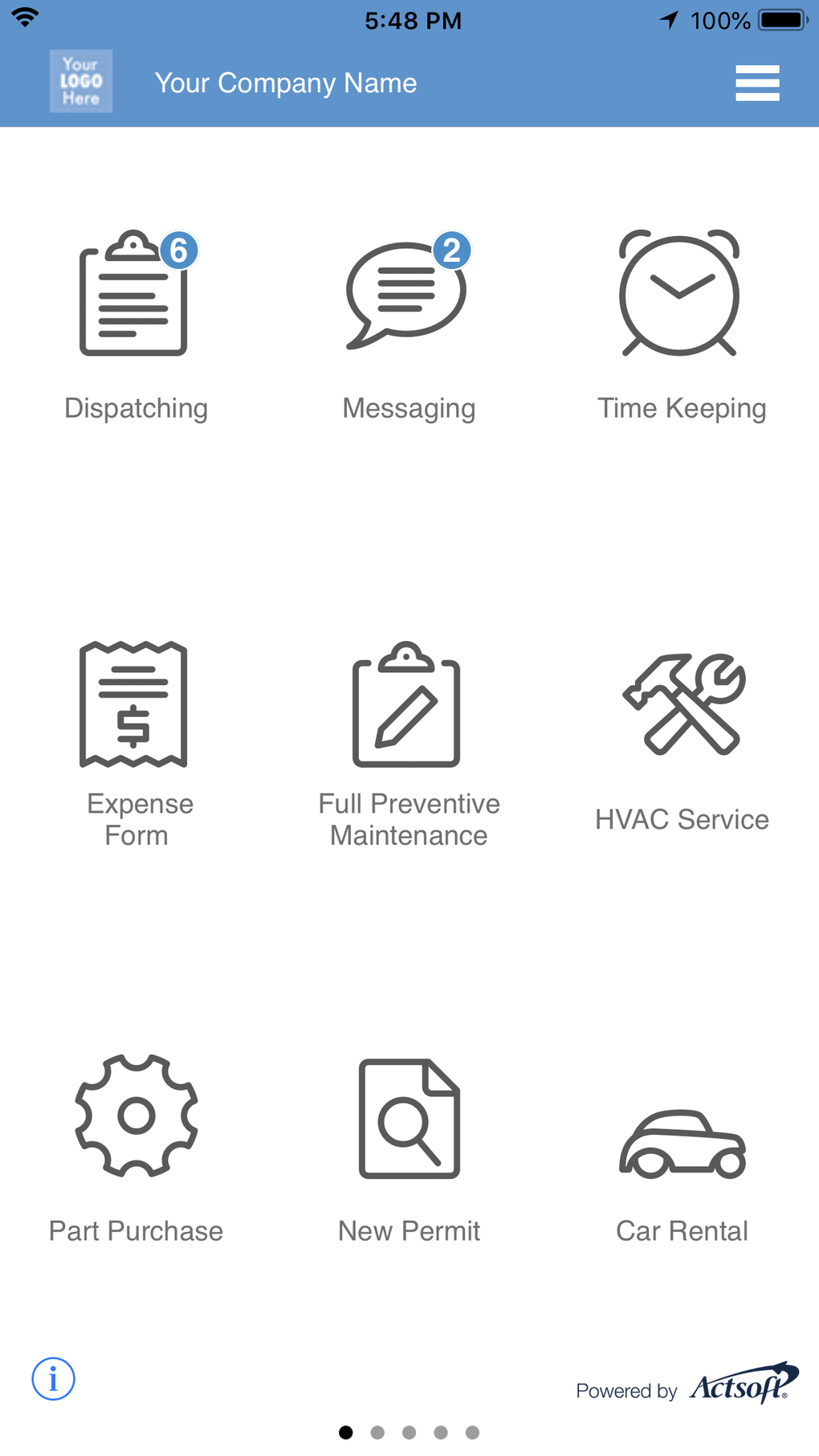Tap the page indicator dots

409,1432
